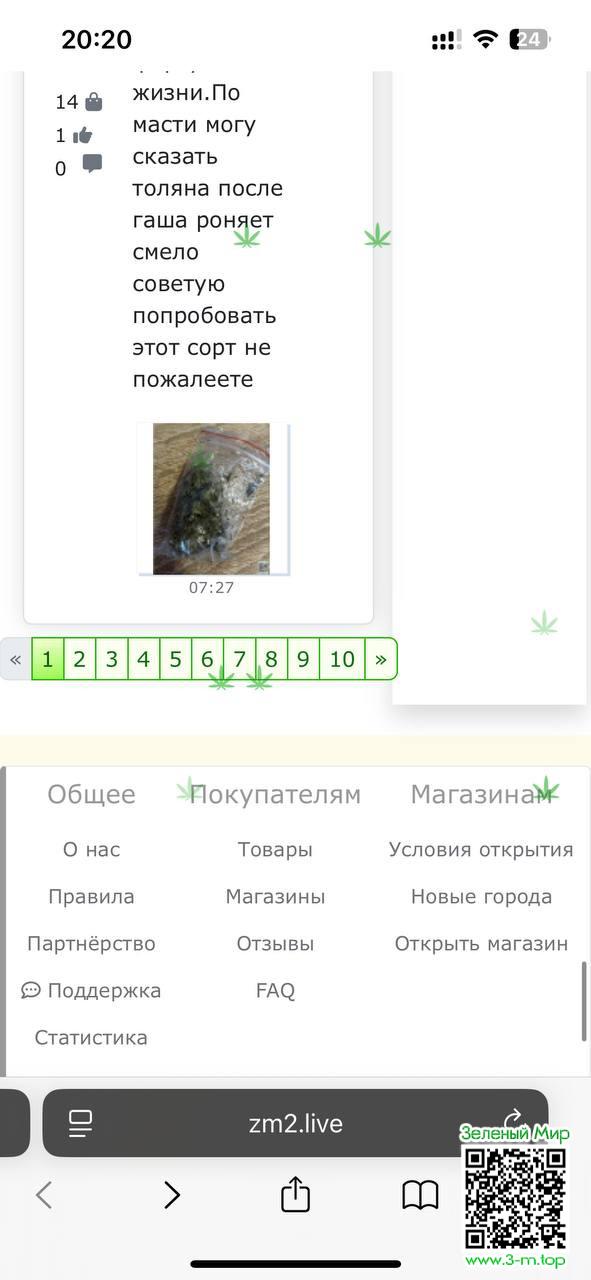Contact Поддержка from the footer

click(x=91, y=991)
